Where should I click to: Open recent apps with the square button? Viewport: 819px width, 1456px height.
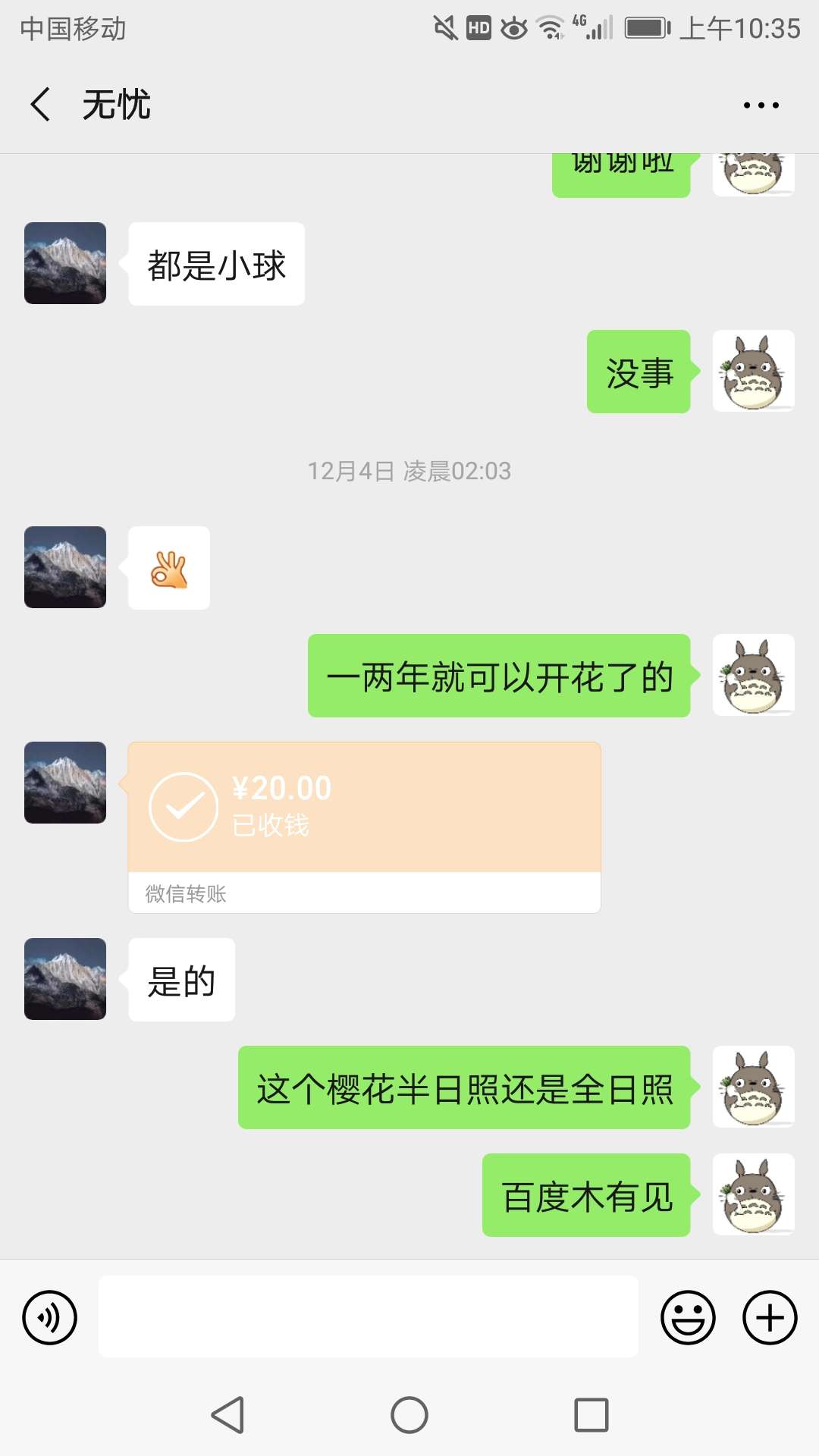591,1415
